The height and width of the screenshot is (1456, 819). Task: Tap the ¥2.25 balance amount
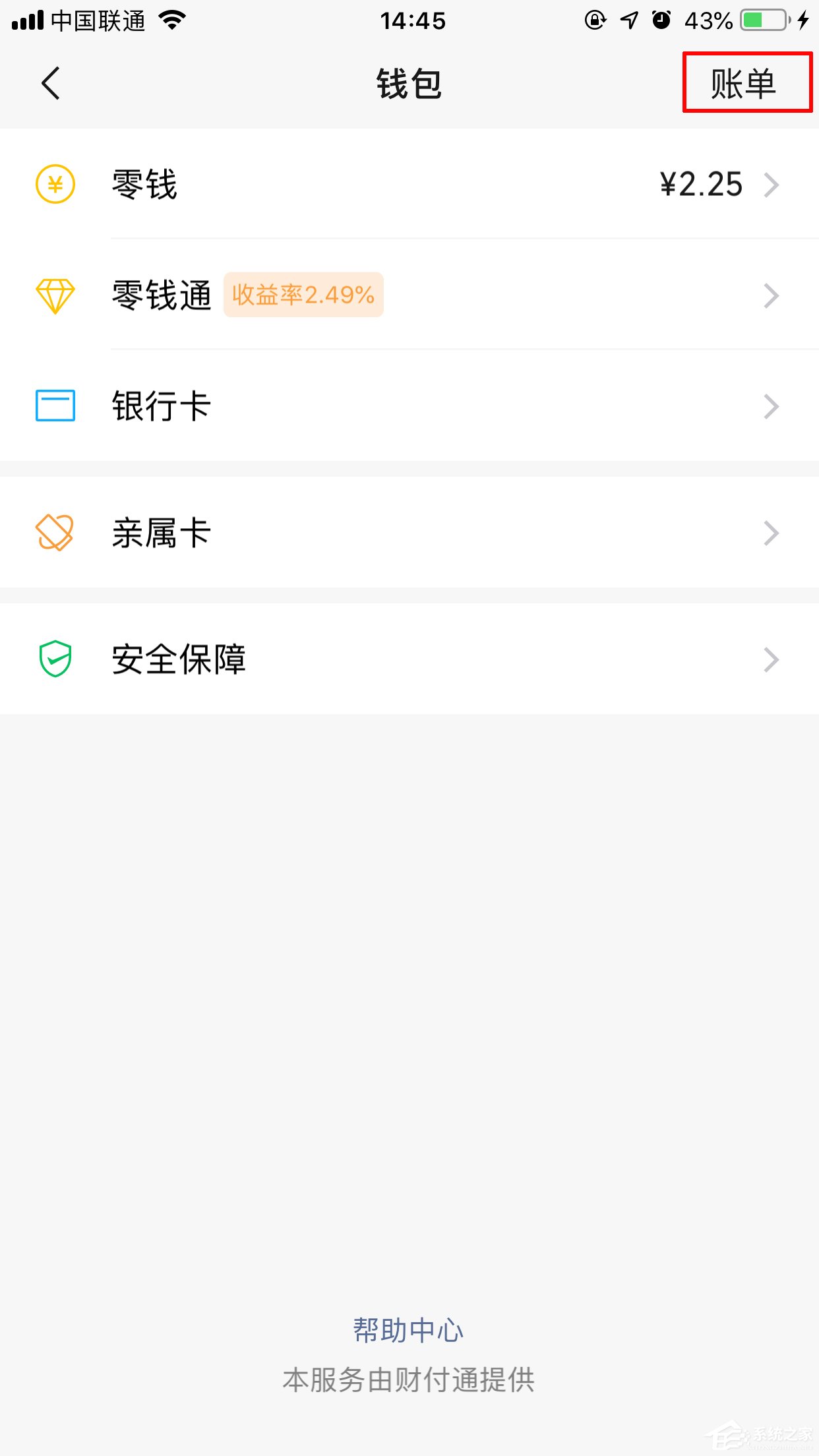coord(701,185)
